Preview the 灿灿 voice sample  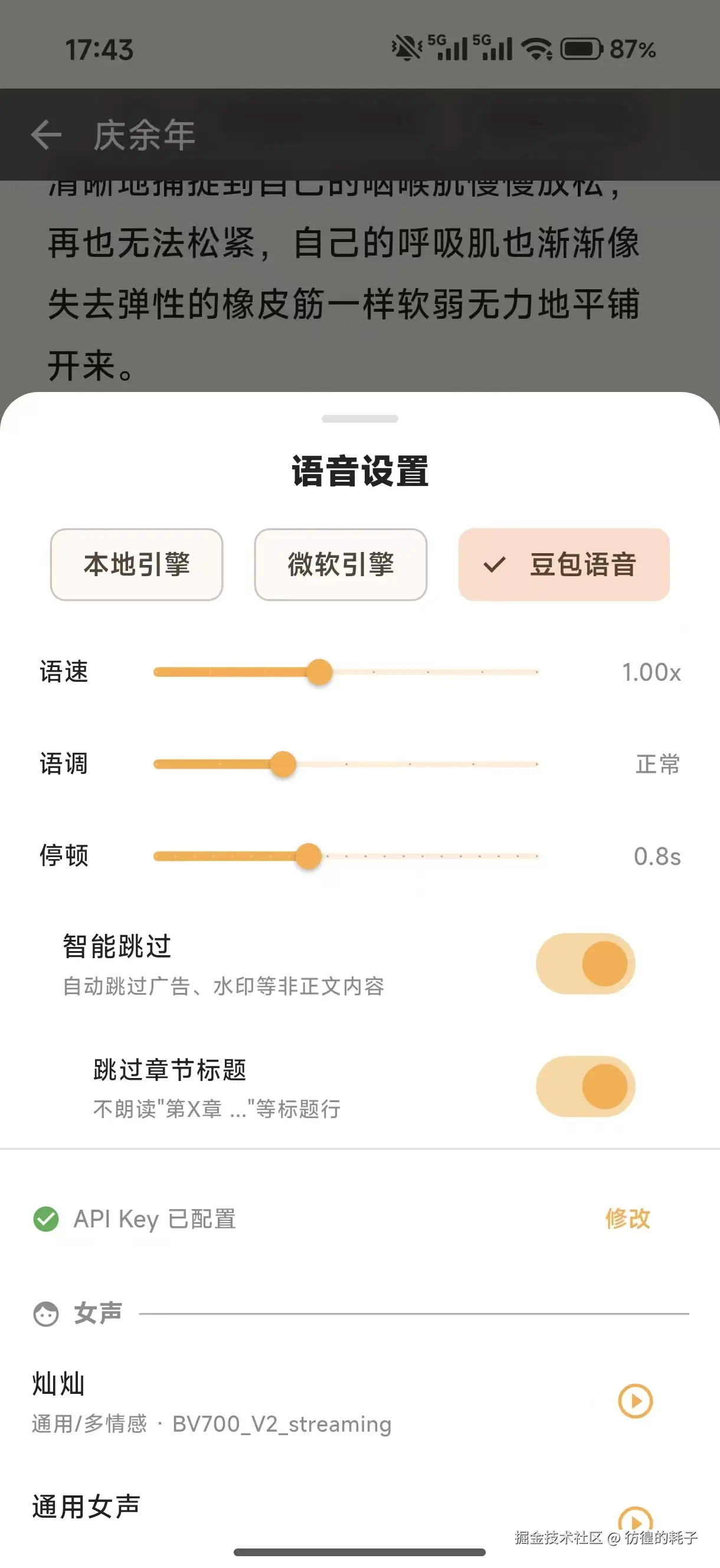[635, 1400]
